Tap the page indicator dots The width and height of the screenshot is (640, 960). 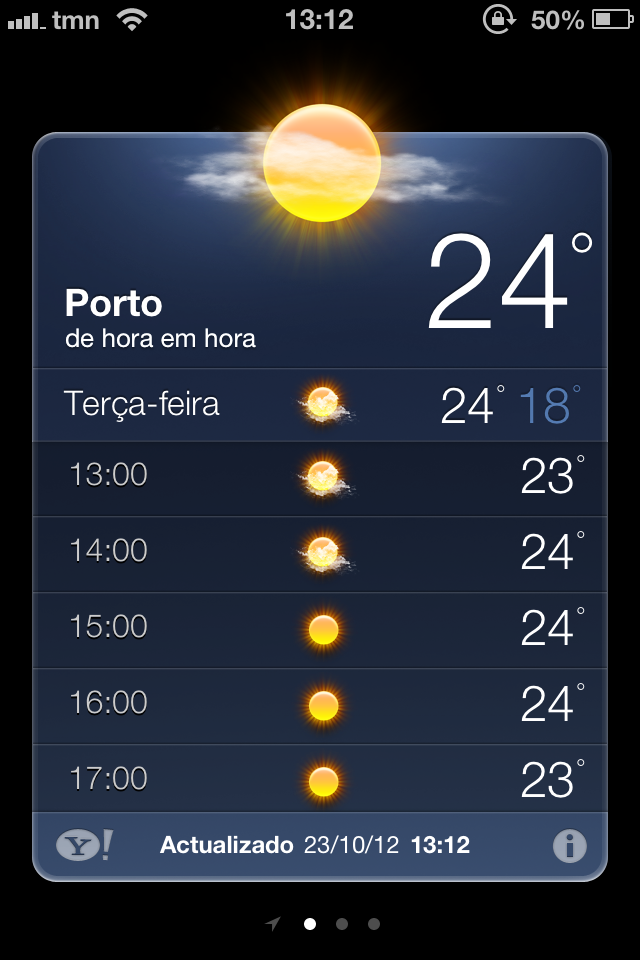(x=323, y=924)
